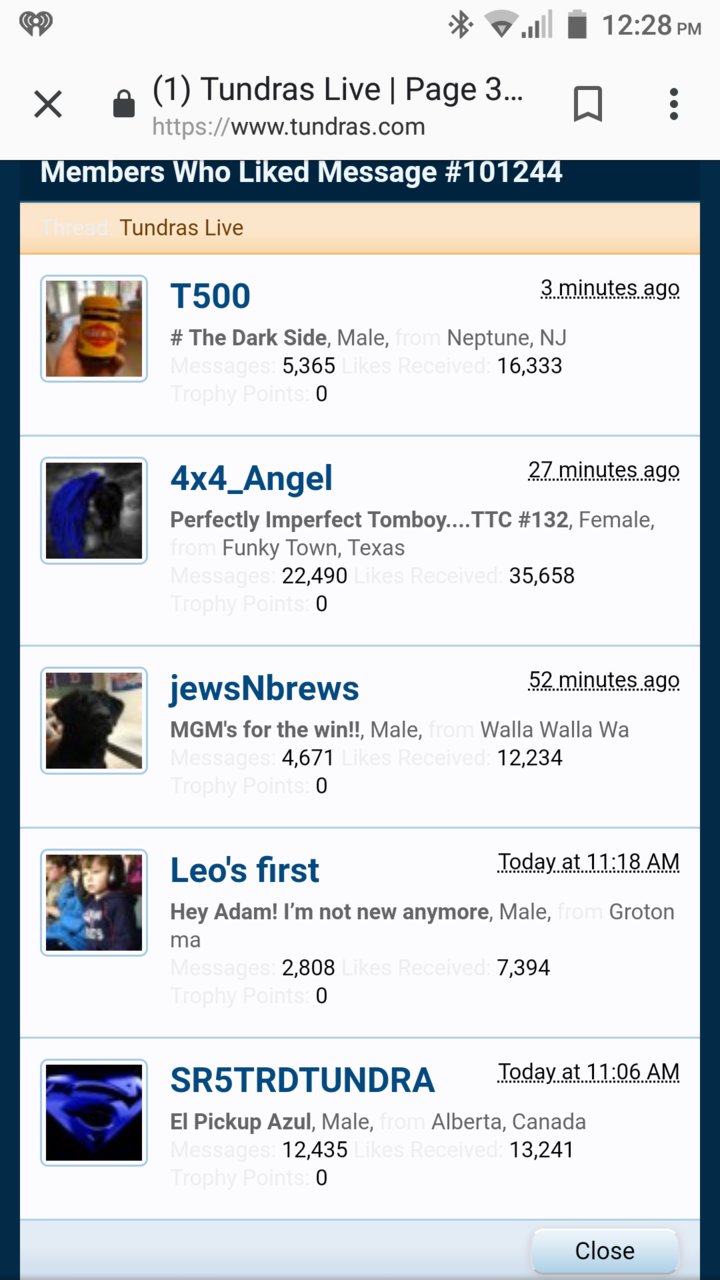Viewport: 720px width, 1280px height.
Task: Open 4x4_Angel's profile
Action: 251,478
